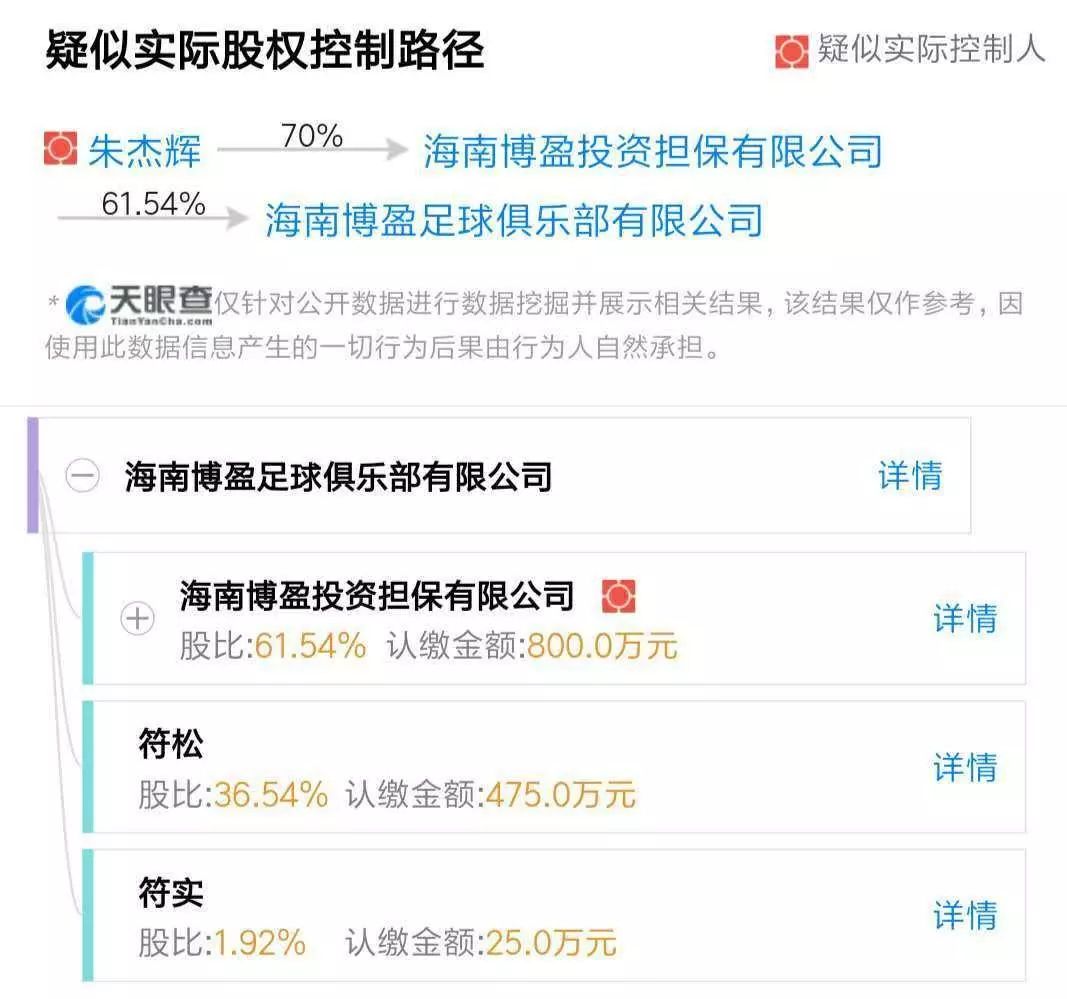Screen dimensions: 1067x999
Task: Expand the 海南博盈投资担保有限公司 shareholder node
Action: coord(137,619)
